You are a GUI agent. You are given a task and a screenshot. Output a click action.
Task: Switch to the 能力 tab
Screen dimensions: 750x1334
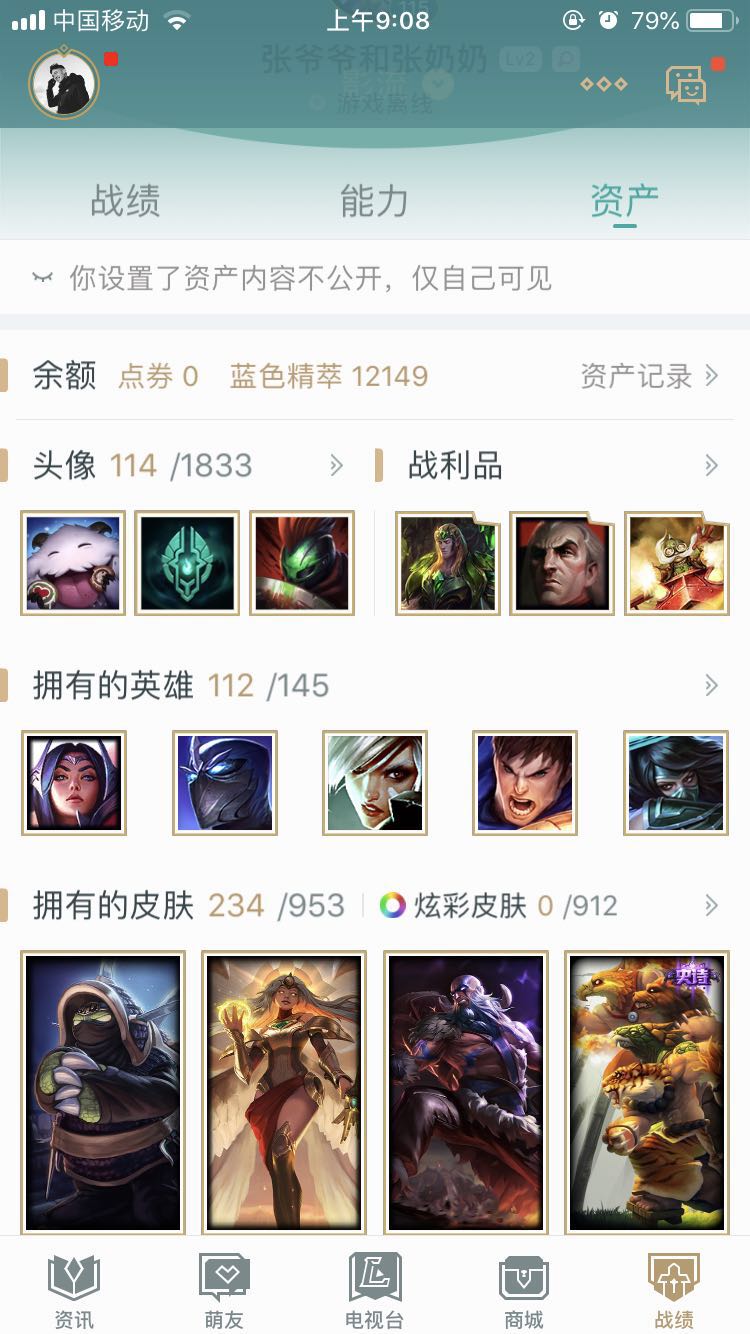374,200
